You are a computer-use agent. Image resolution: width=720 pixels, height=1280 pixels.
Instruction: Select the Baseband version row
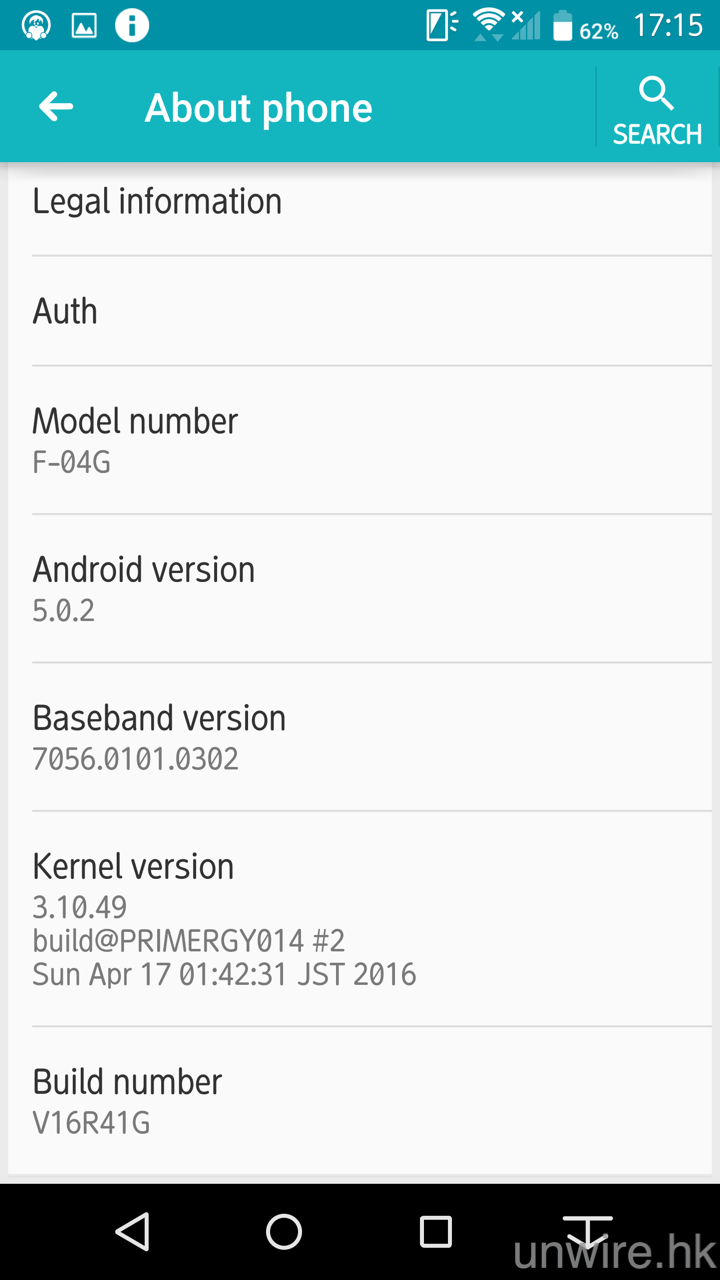coord(360,737)
